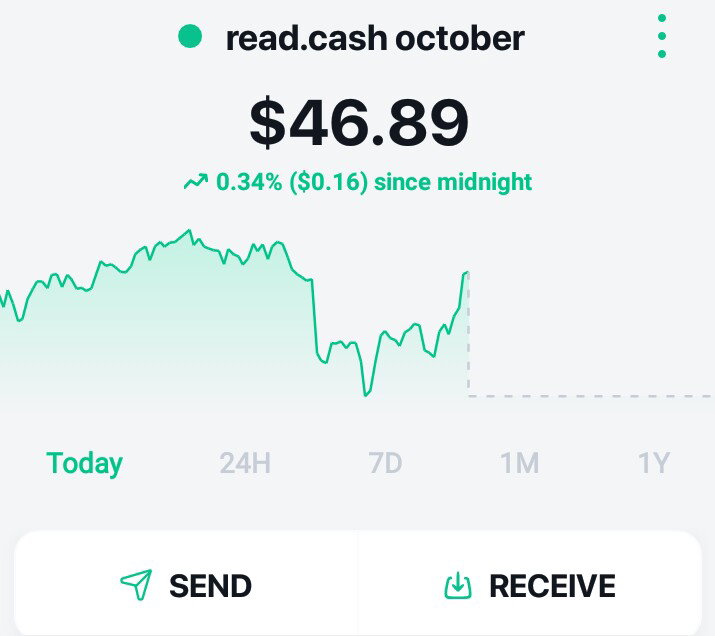Show the 1M price chart
715x636 pixels.
pos(519,463)
